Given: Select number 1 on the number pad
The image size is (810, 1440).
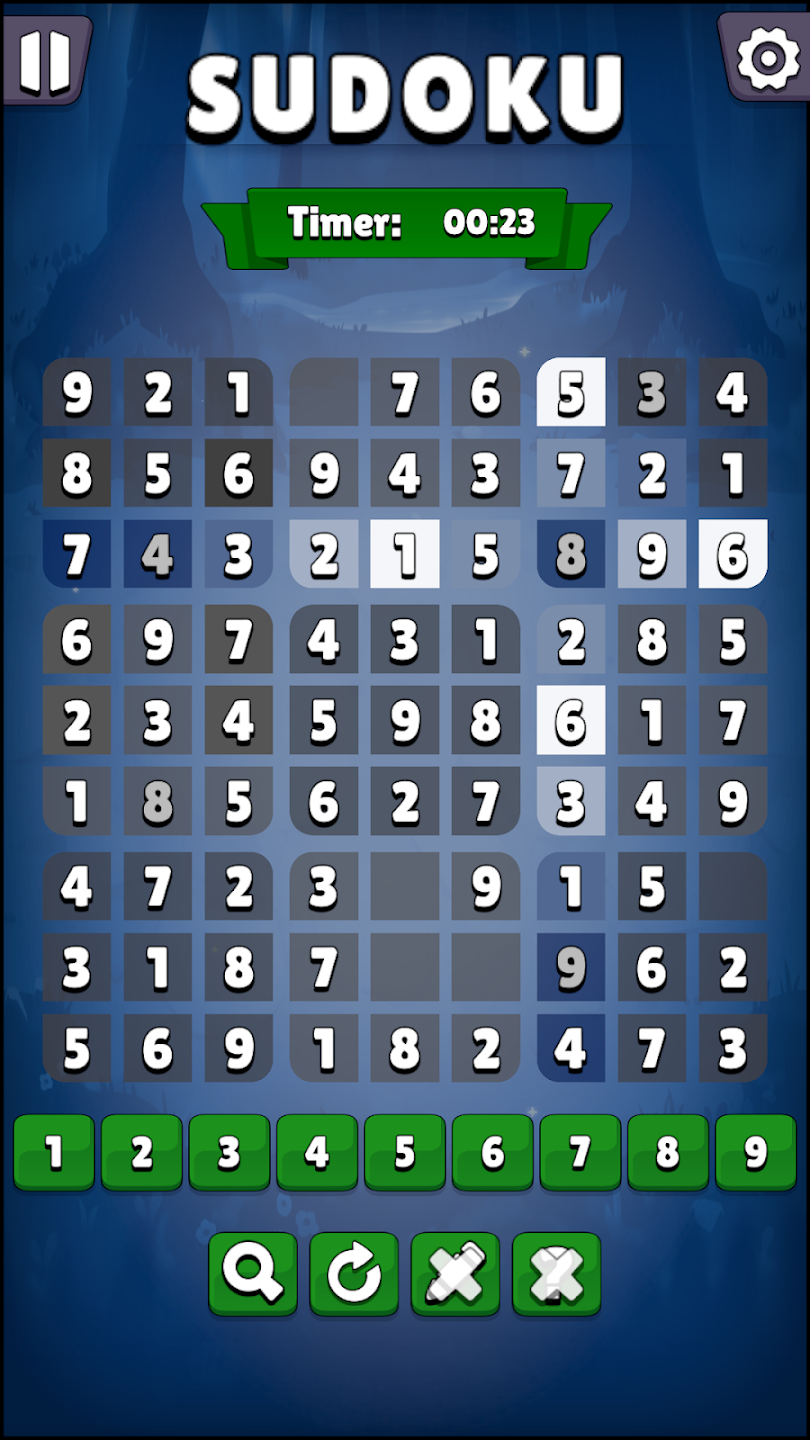Looking at the screenshot, I should 54,1153.
